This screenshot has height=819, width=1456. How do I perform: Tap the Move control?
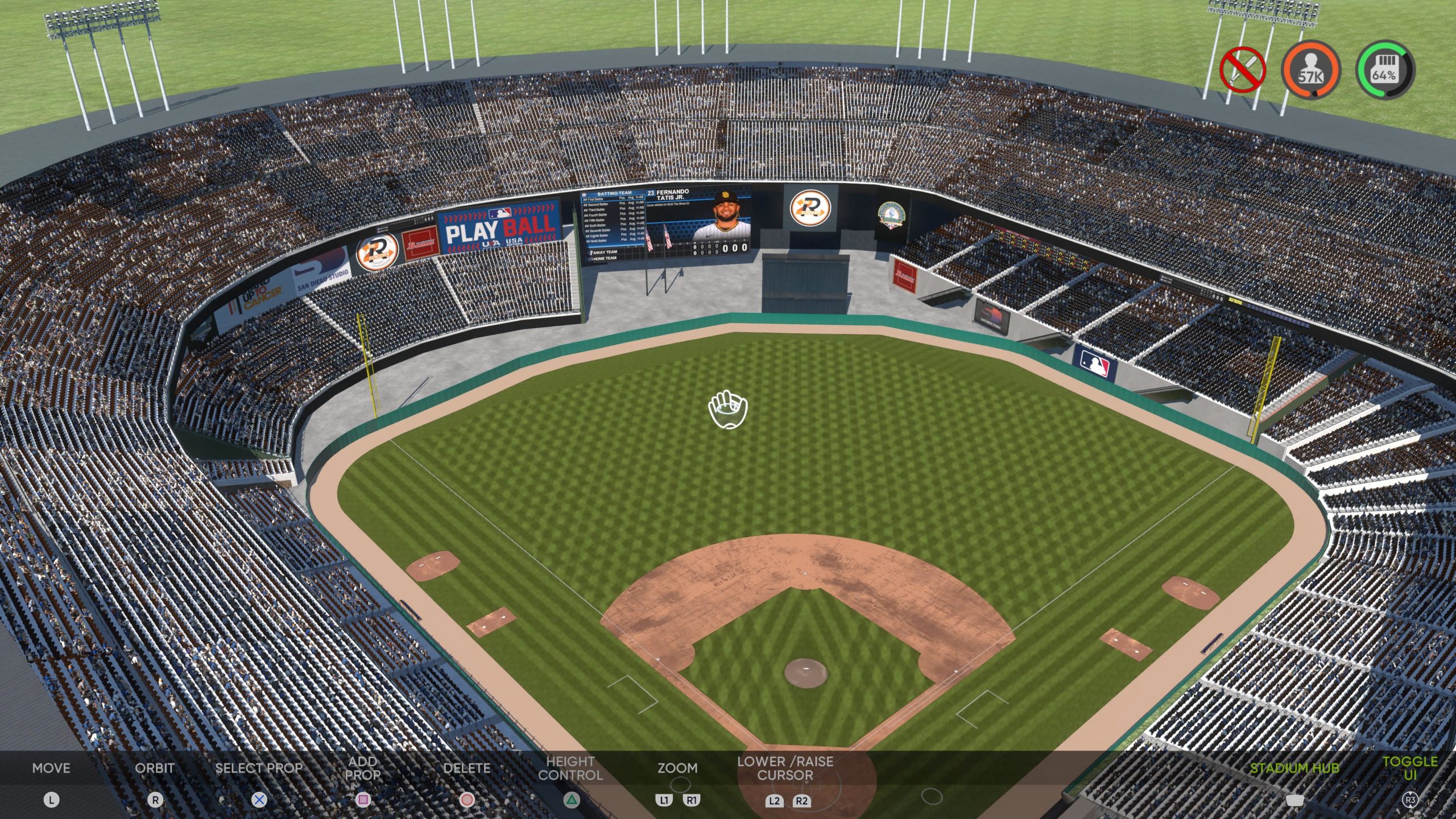point(51,769)
